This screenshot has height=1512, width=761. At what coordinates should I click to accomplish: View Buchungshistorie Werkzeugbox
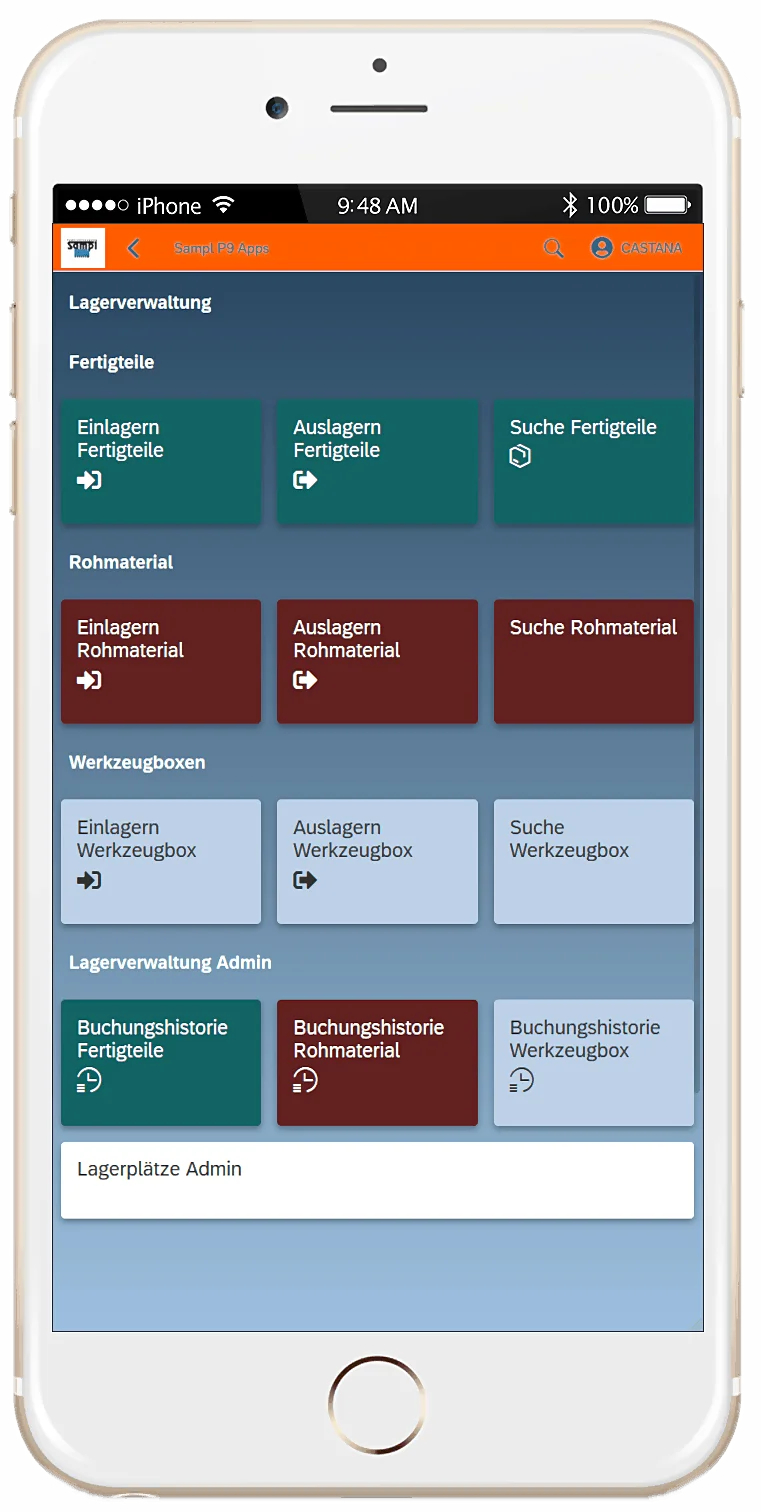pyautogui.click(x=593, y=1062)
